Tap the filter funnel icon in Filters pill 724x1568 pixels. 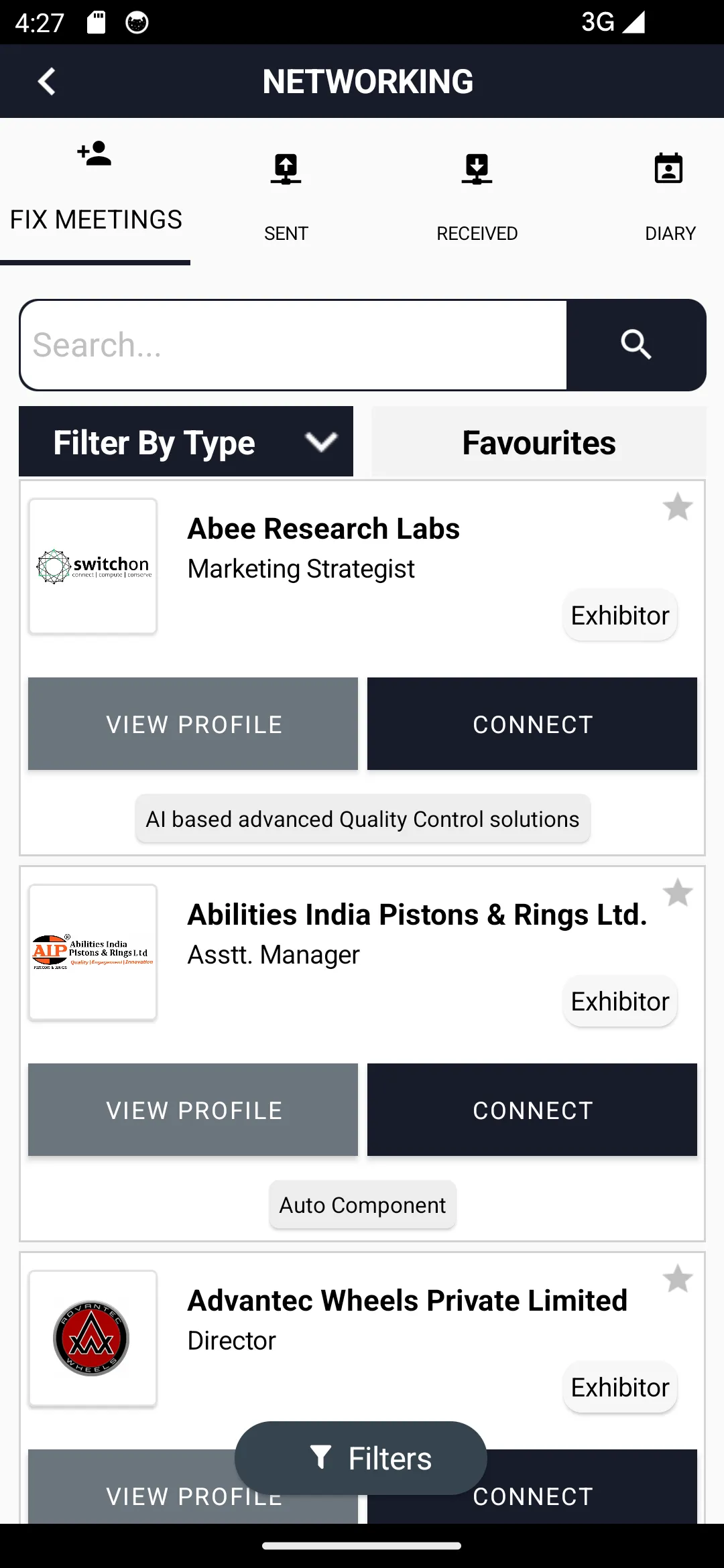point(321,1458)
